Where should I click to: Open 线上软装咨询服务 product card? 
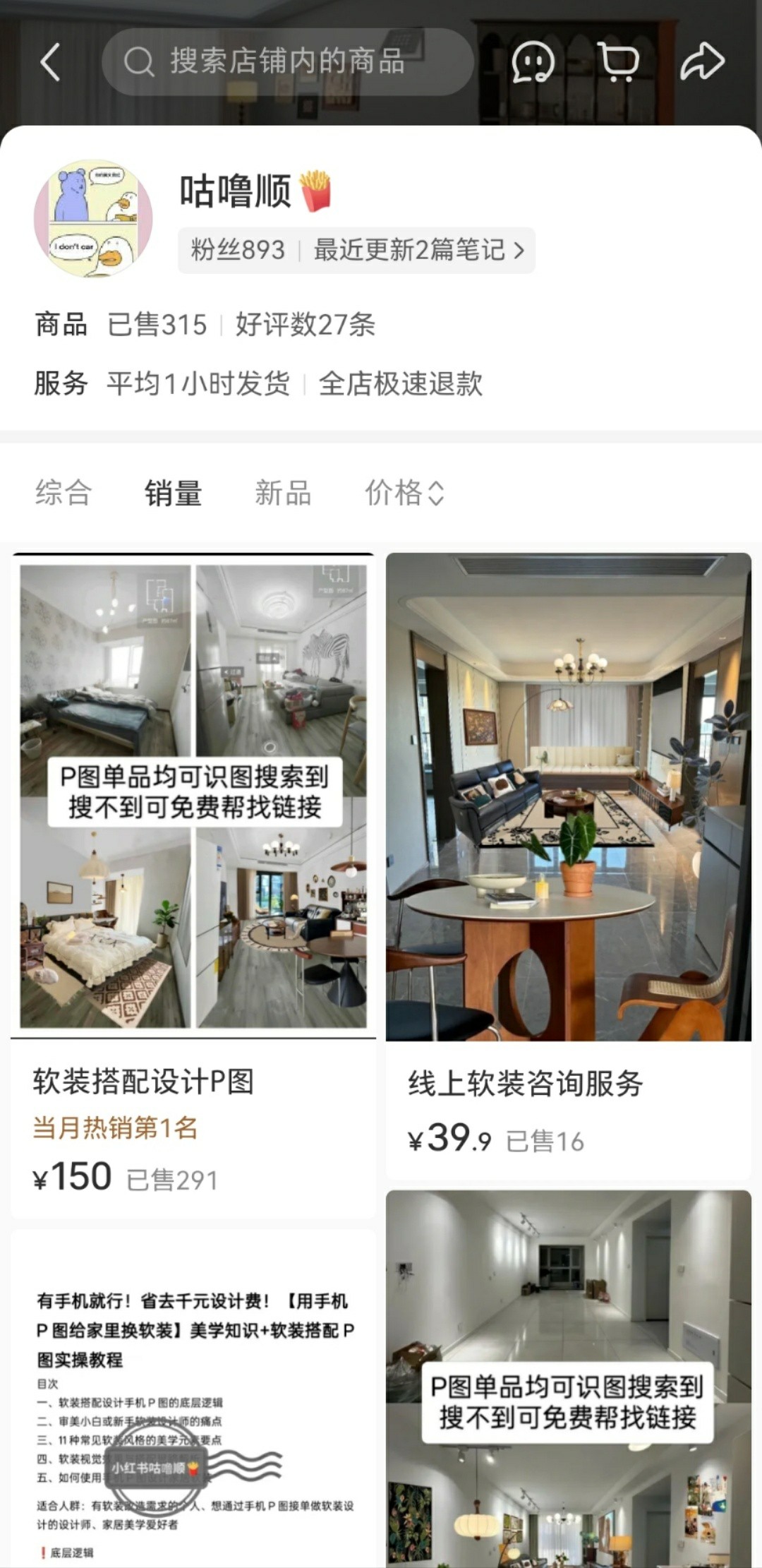click(568, 865)
